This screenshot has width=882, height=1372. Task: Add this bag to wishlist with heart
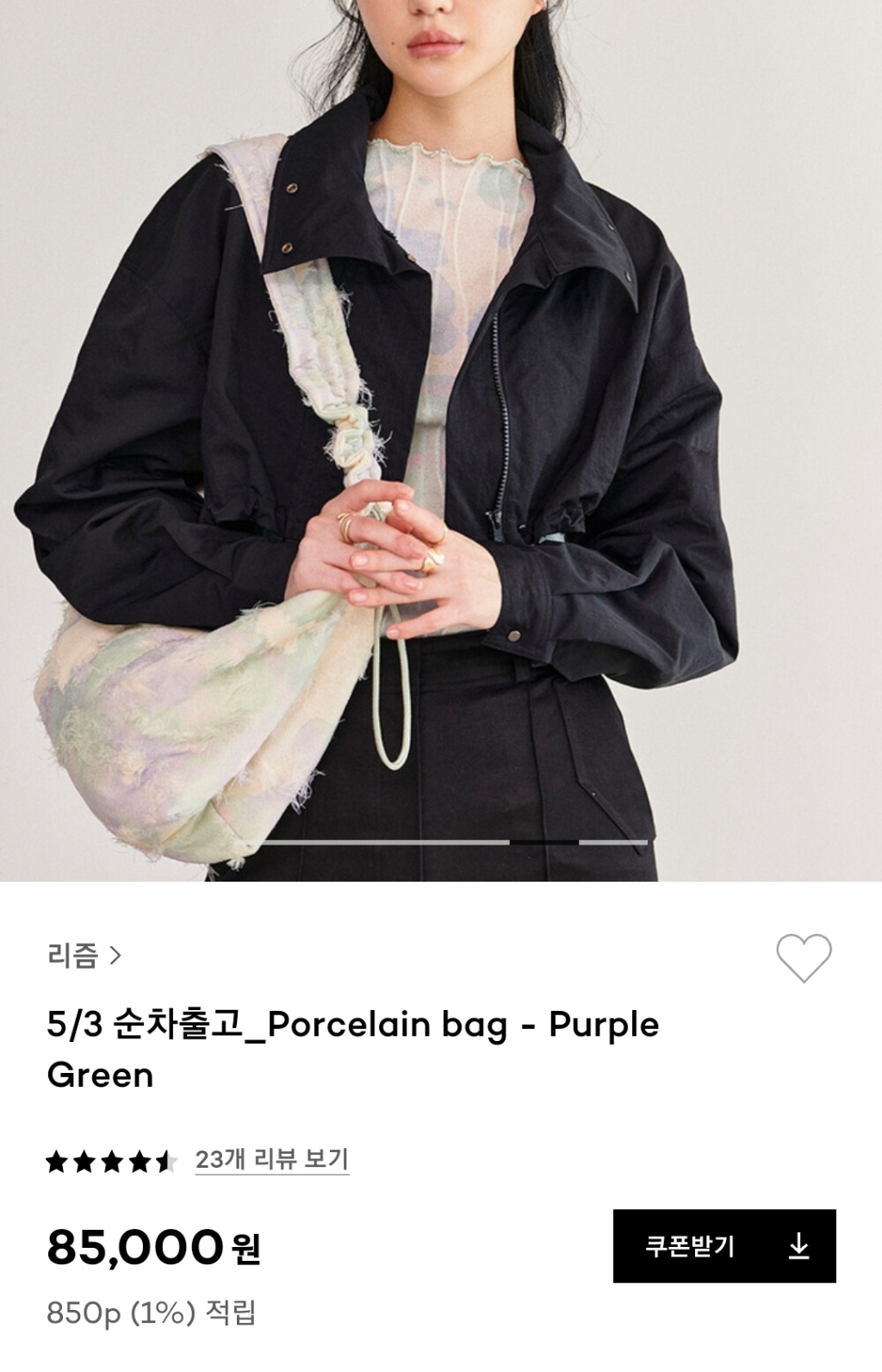804,957
